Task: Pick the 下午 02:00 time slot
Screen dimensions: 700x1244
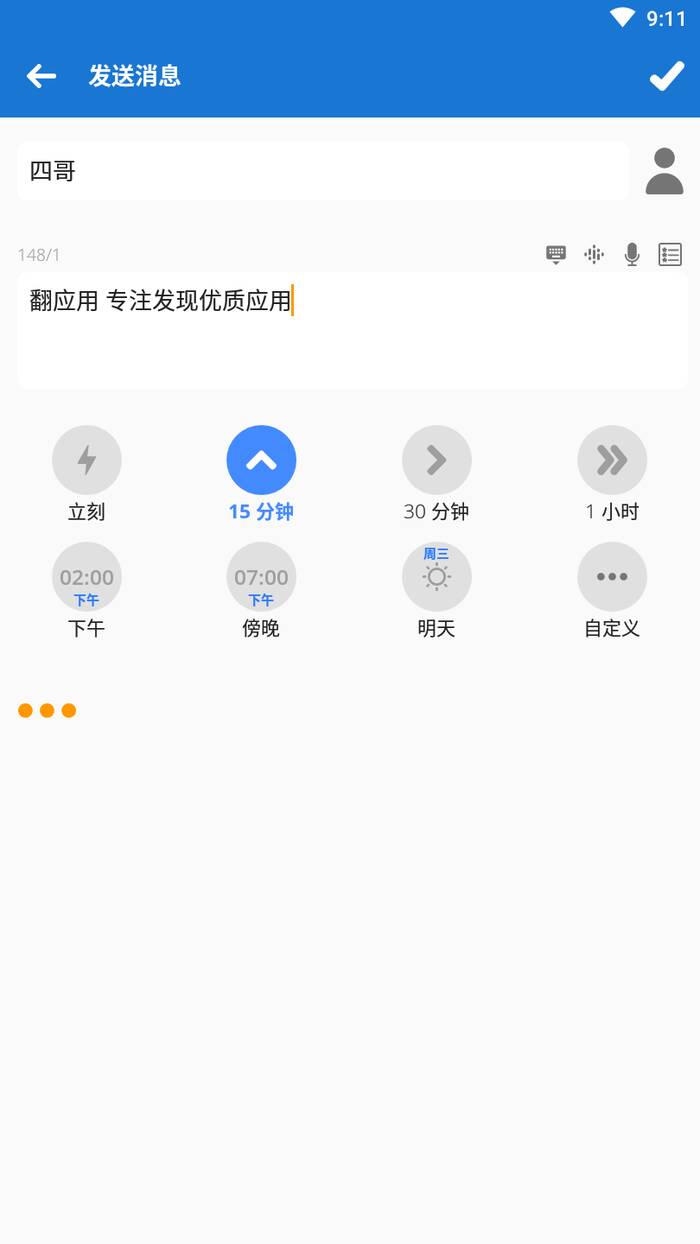Action: point(87,577)
